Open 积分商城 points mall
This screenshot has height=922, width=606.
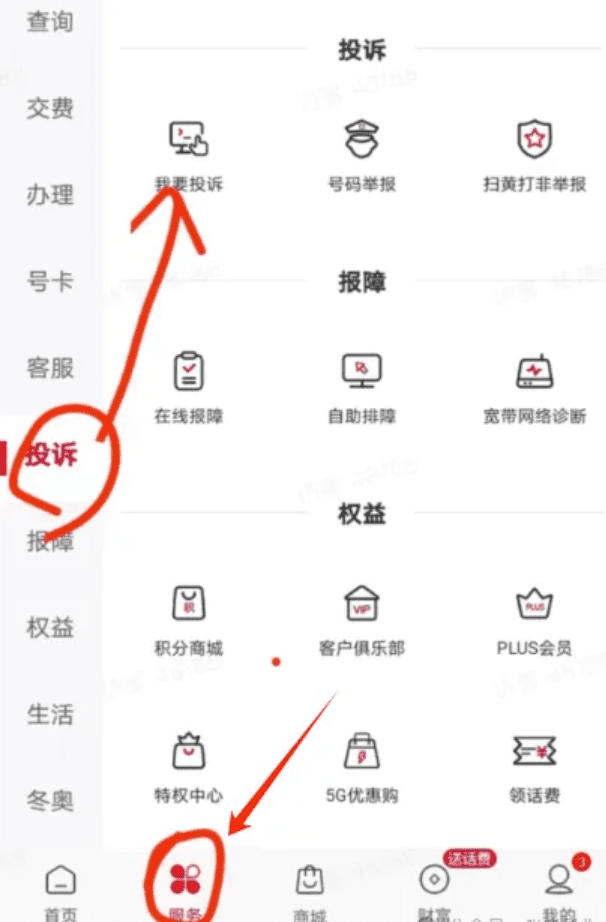(188, 619)
